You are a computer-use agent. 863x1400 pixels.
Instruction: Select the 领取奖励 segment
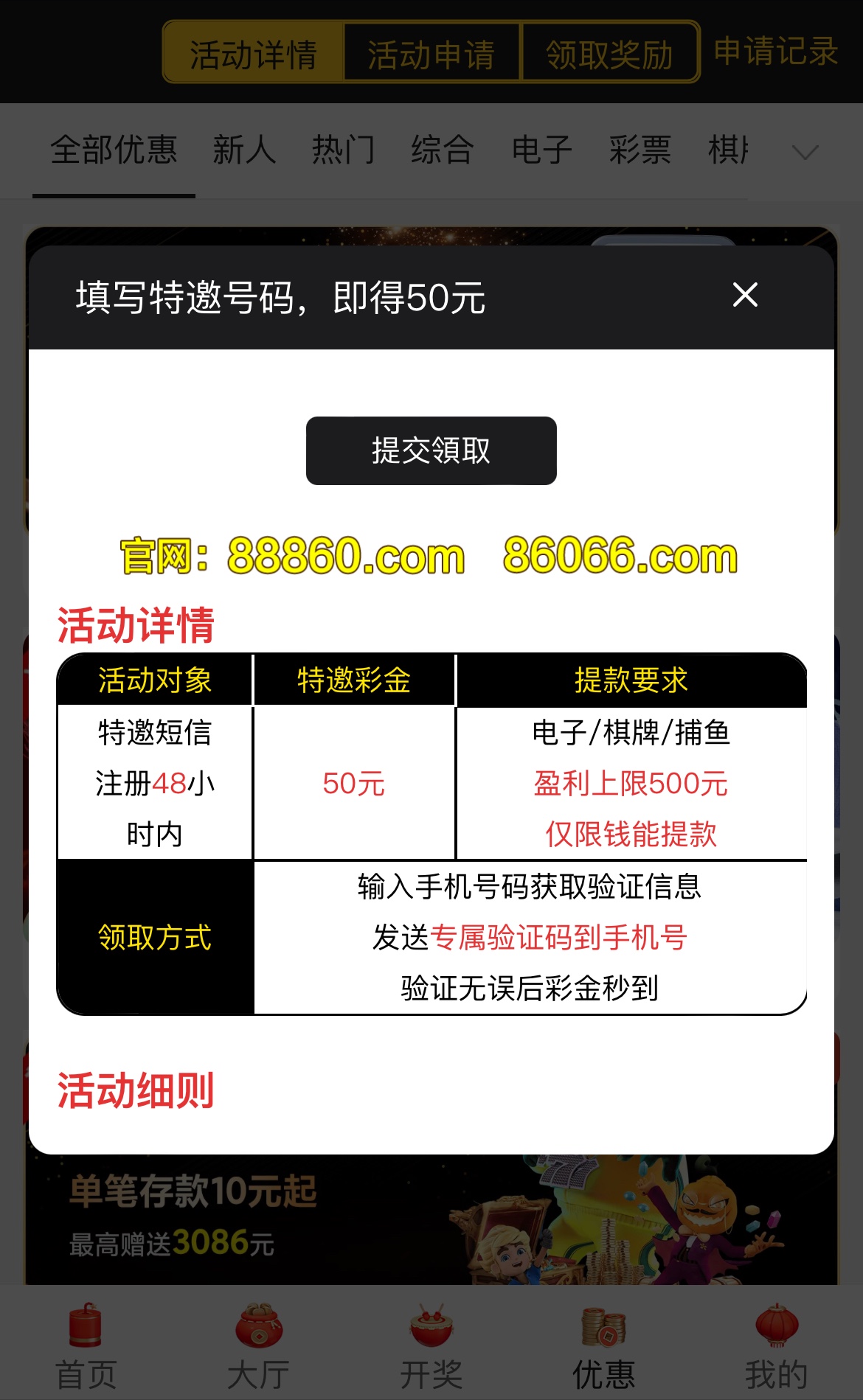(x=609, y=53)
